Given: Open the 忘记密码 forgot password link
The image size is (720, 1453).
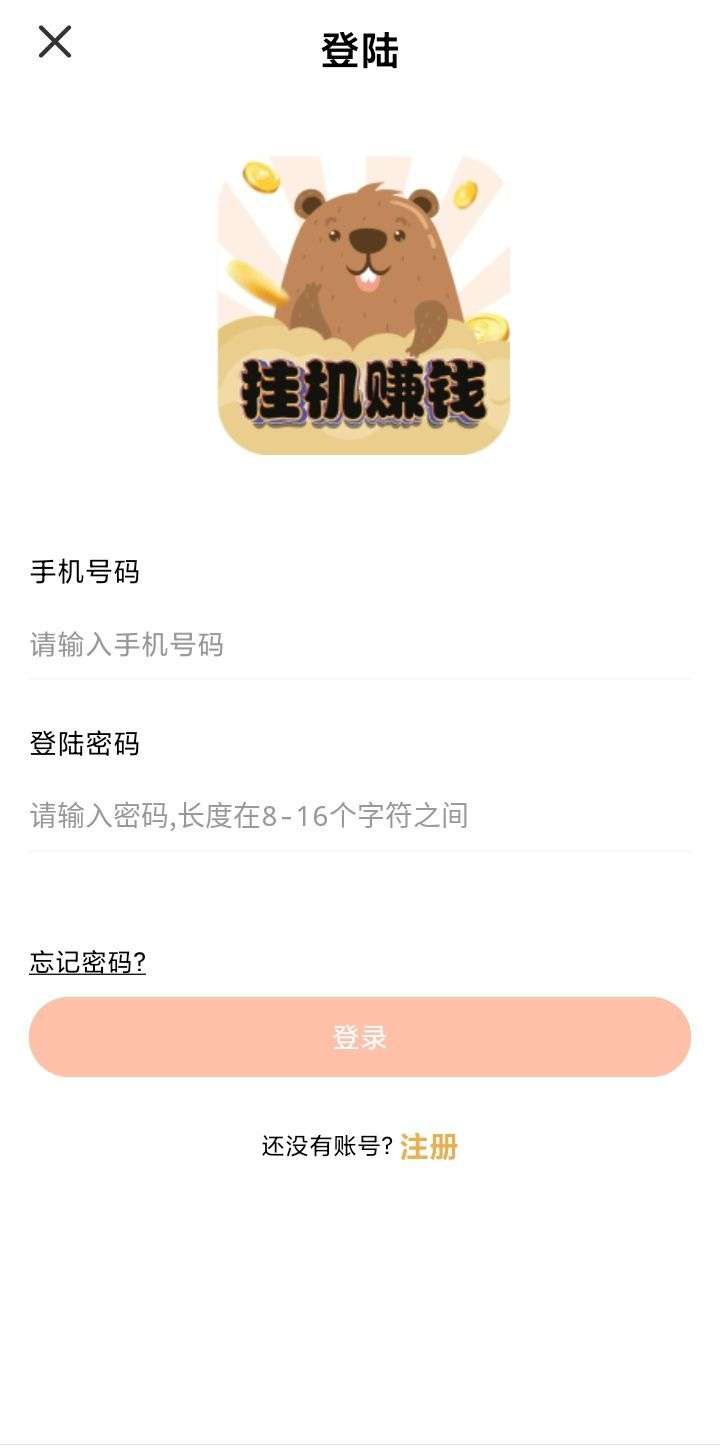Looking at the screenshot, I should [x=88, y=963].
